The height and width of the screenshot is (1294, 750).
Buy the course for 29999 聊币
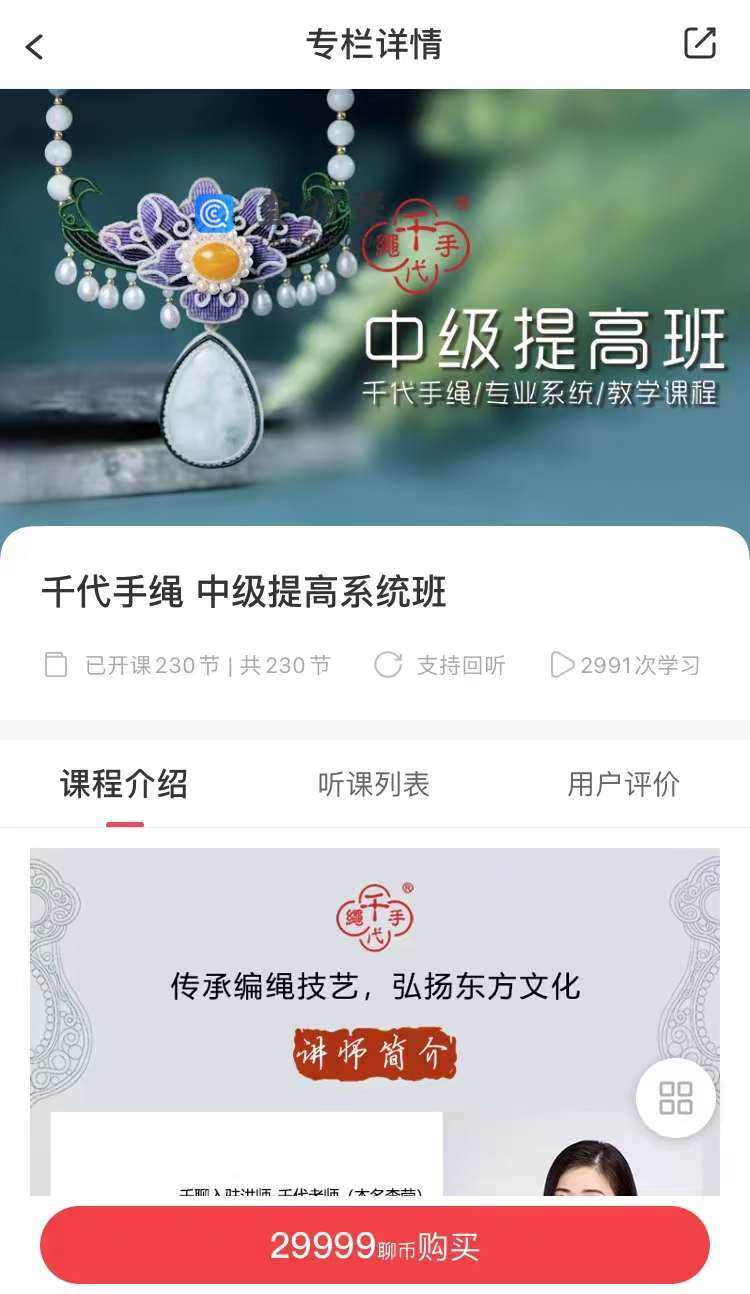point(375,1246)
